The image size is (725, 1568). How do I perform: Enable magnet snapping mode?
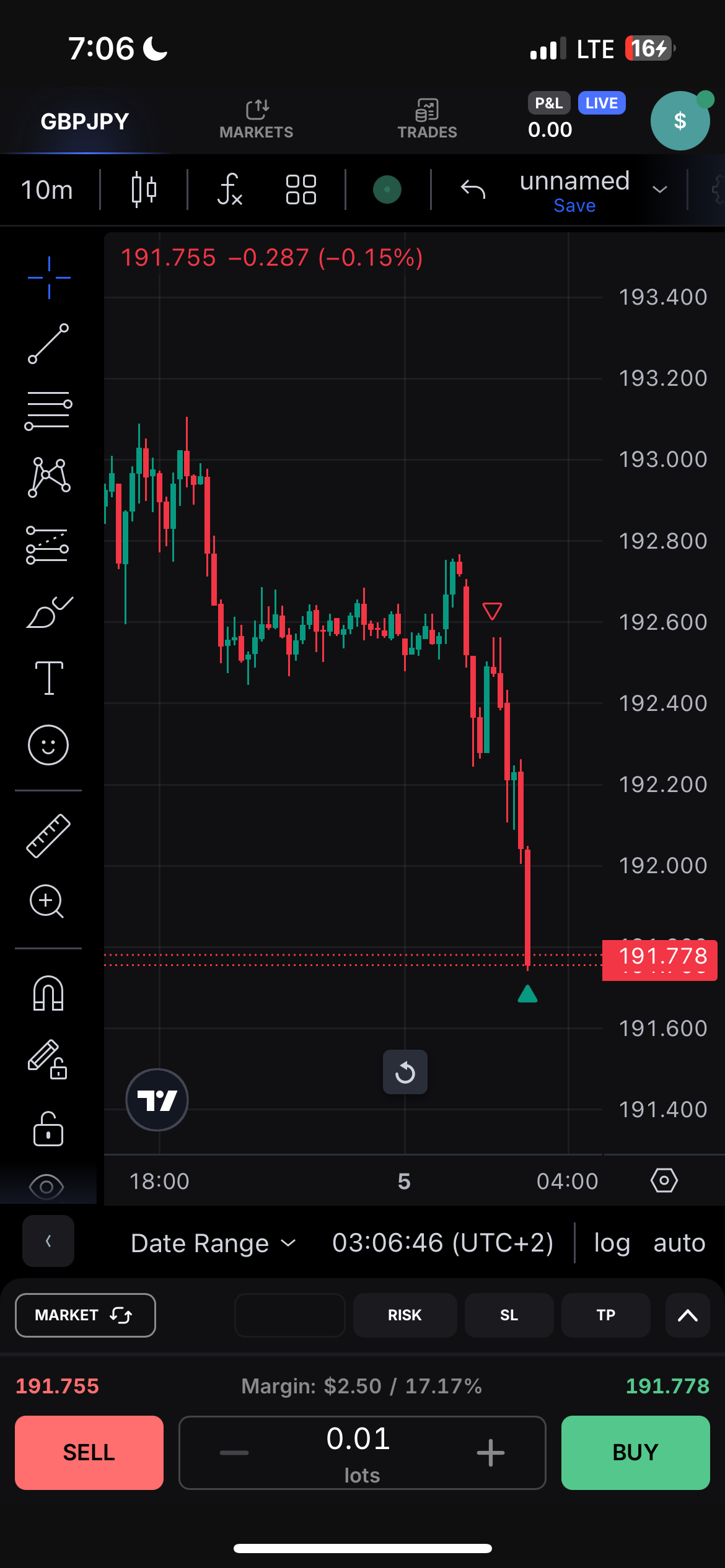[48, 993]
